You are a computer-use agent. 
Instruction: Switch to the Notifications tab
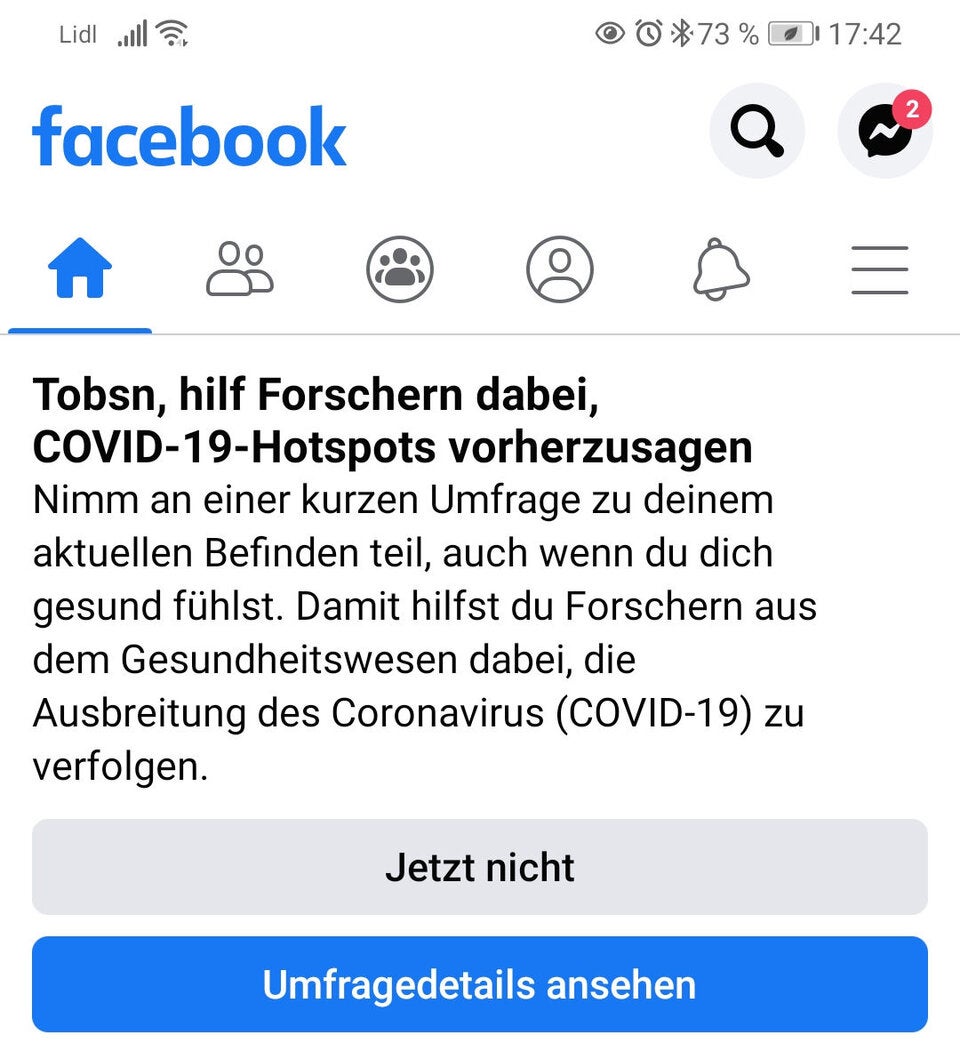coord(719,265)
